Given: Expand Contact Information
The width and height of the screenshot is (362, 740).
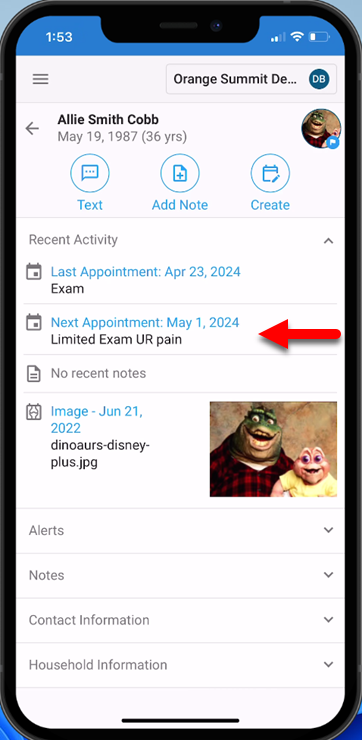Looking at the screenshot, I should coord(180,620).
